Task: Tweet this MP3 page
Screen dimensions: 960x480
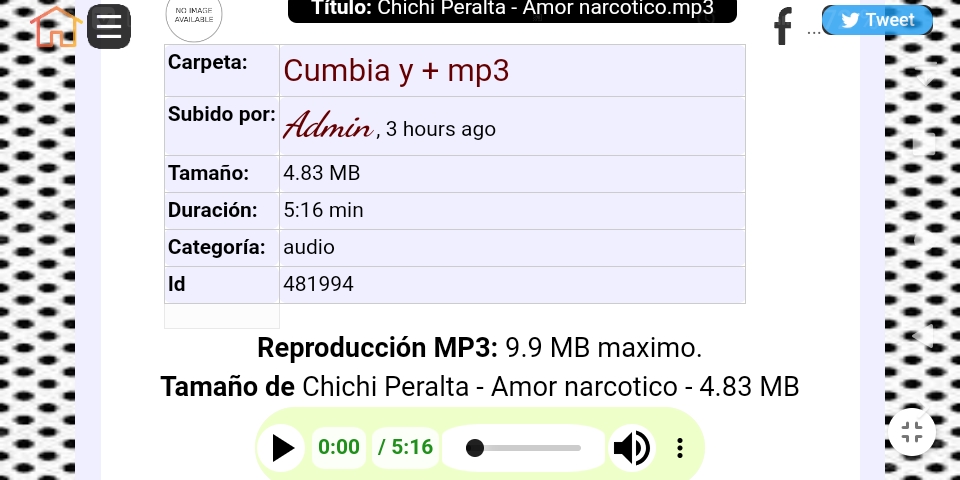Action: (x=877, y=20)
